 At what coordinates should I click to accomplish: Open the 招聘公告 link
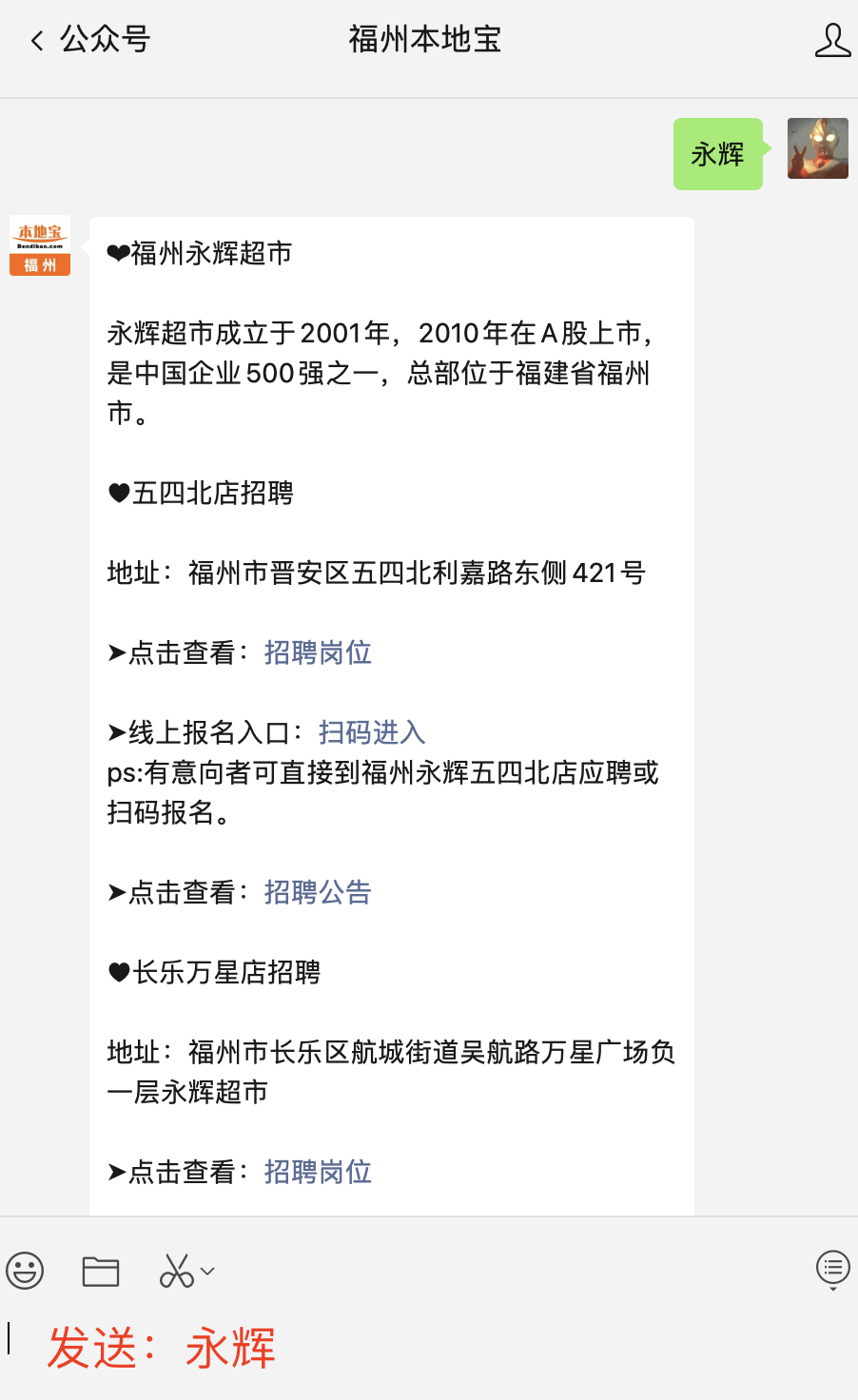pos(318,892)
